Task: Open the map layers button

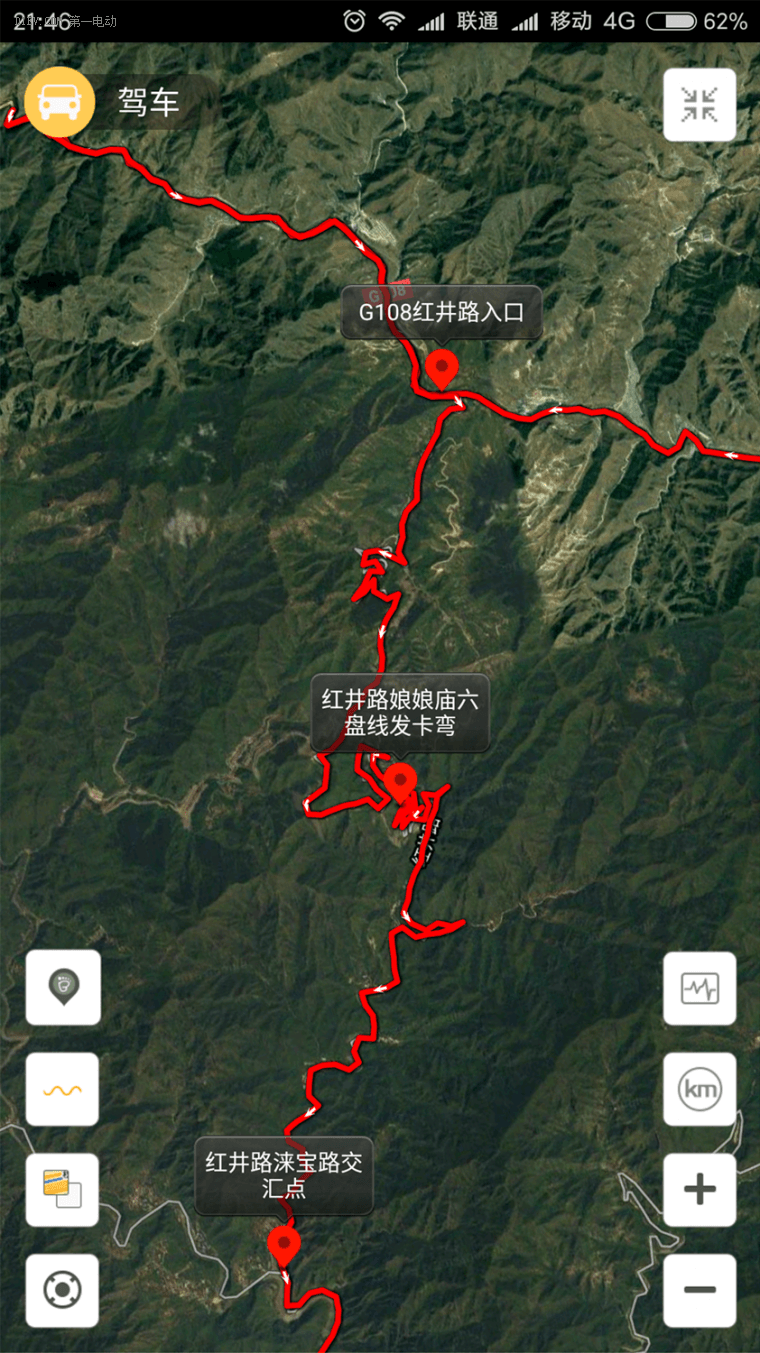Action: 62,1190
